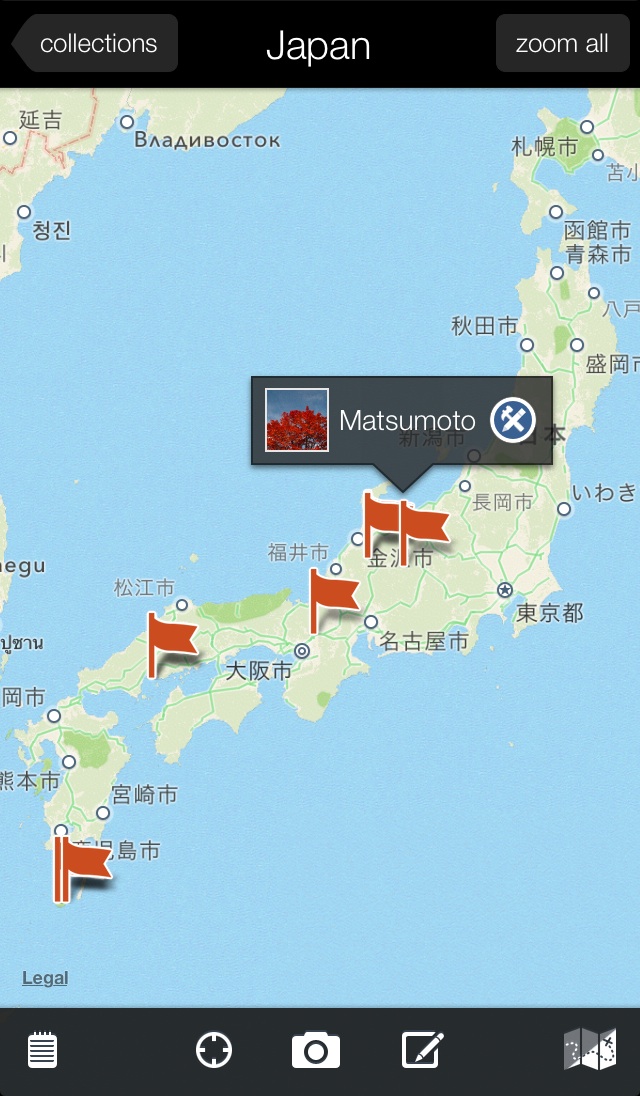Select the flag pin near Matsue
The height and width of the screenshot is (1096, 640).
pos(171,640)
